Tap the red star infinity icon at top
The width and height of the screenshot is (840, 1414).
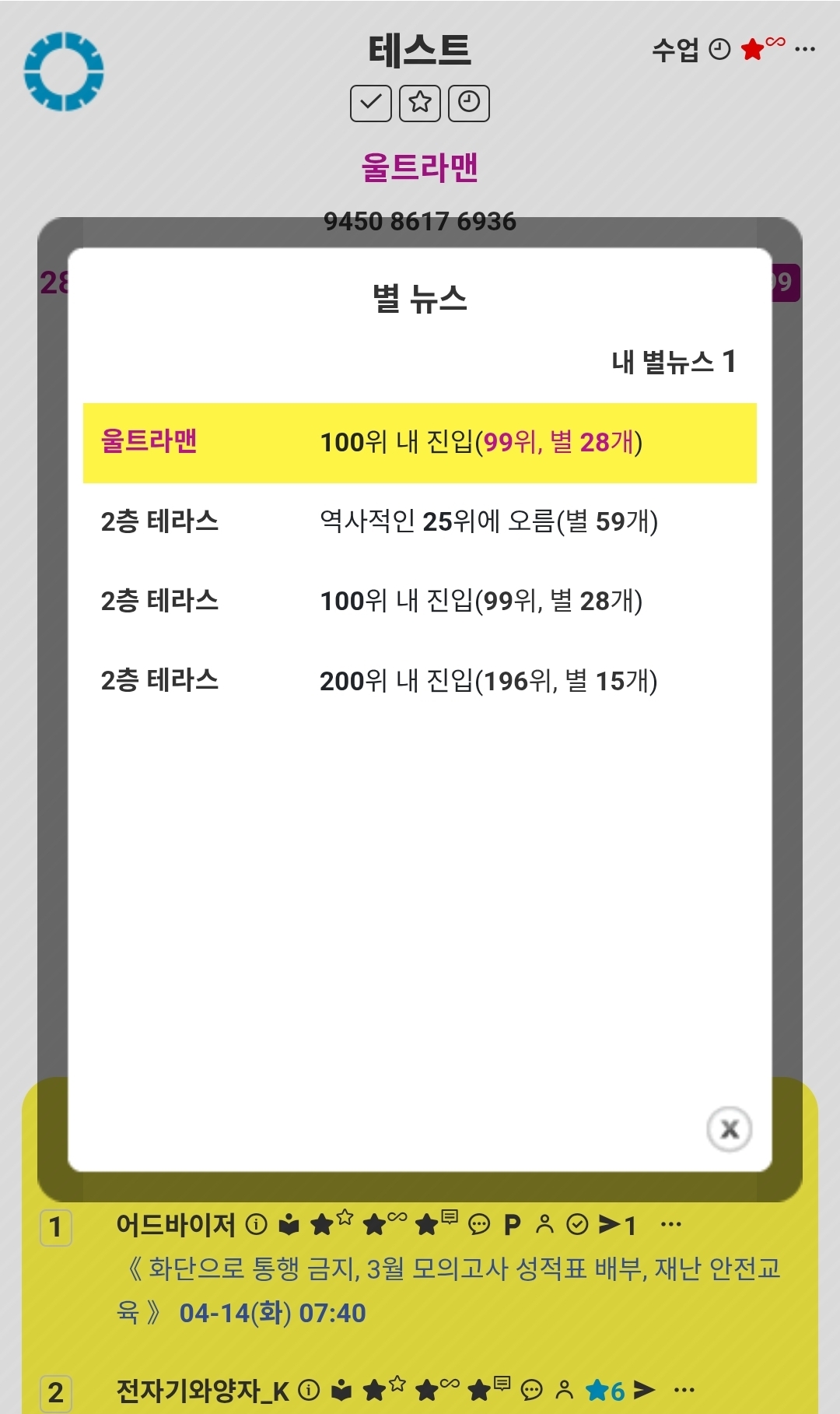click(x=762, y=48)
